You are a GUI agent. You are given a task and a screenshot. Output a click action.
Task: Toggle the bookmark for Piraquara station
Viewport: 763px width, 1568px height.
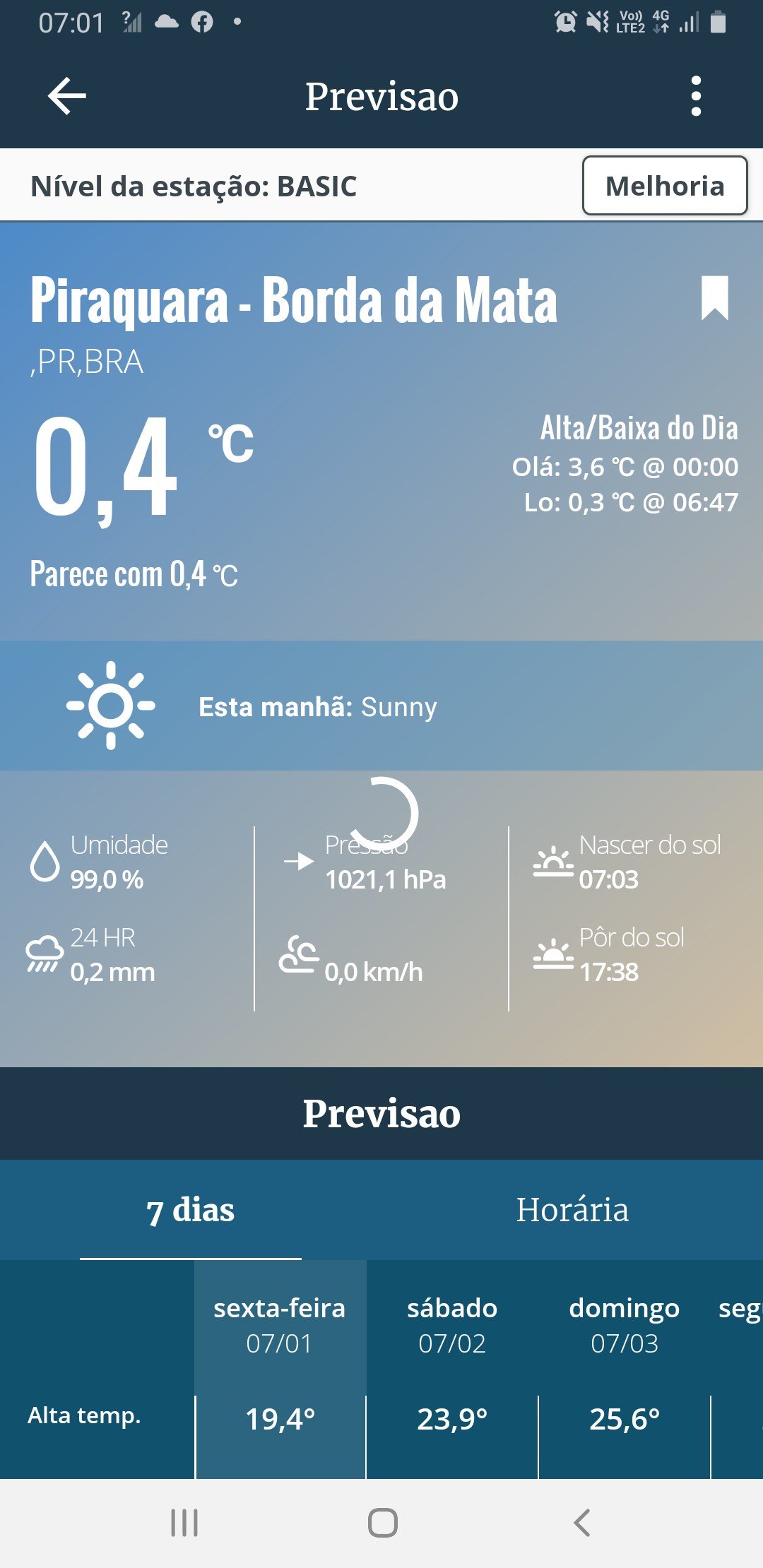pyautogui.click(x=714, y=298)
